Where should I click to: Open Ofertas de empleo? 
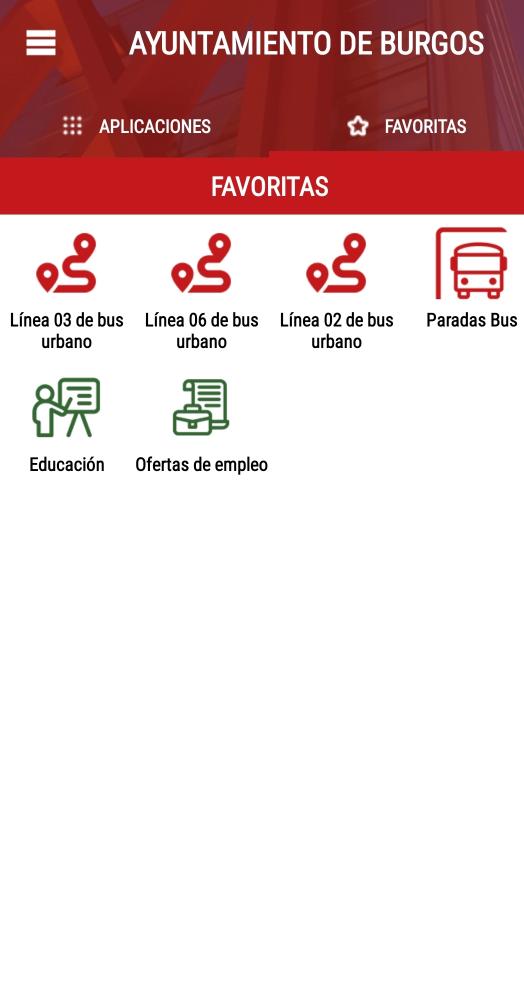coord(201,425)
